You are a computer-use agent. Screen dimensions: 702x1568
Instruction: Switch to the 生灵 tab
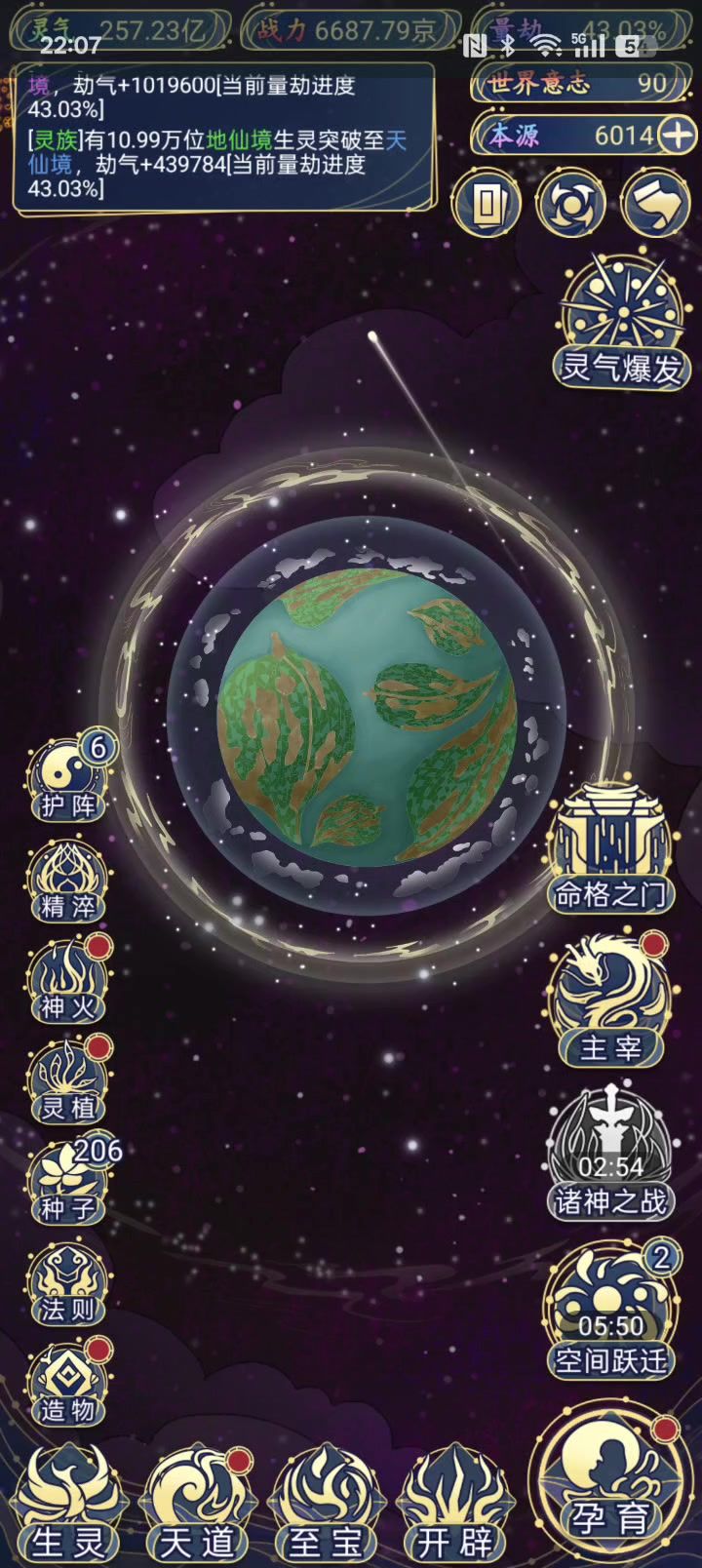click(x=68, y=1507)
